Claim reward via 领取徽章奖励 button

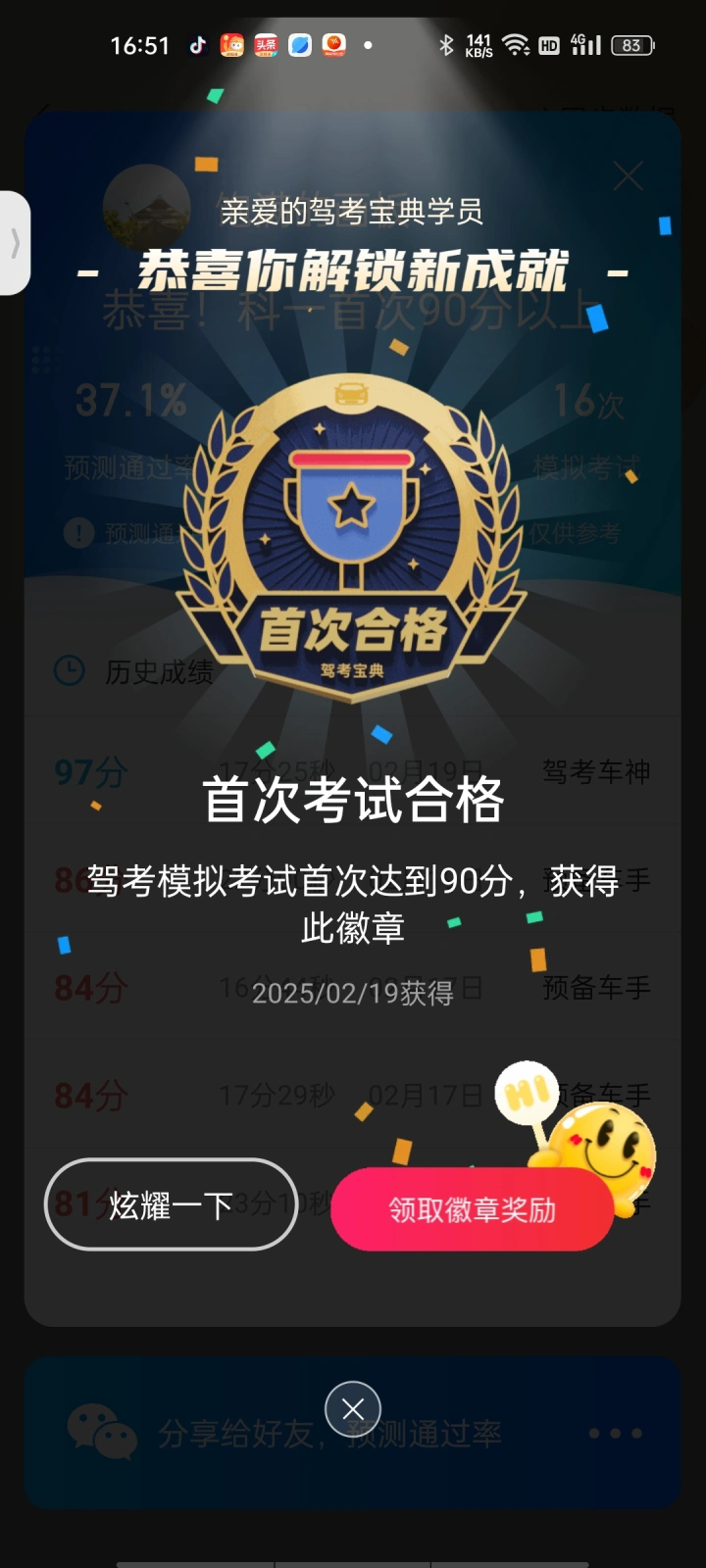click(472, 1210)
